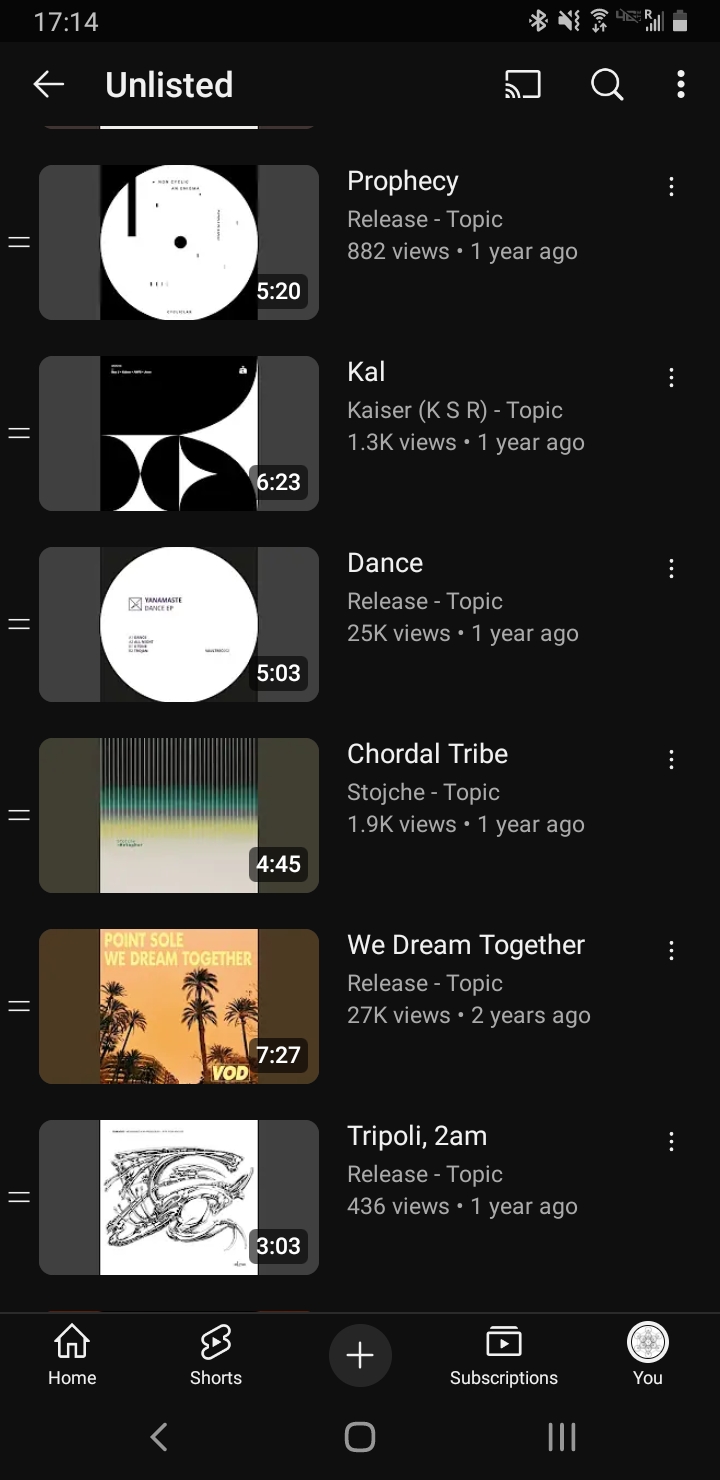The image size is (720, 1480).
Task: Play the Tripoli, 2am video
Action: pos(179,1197)
